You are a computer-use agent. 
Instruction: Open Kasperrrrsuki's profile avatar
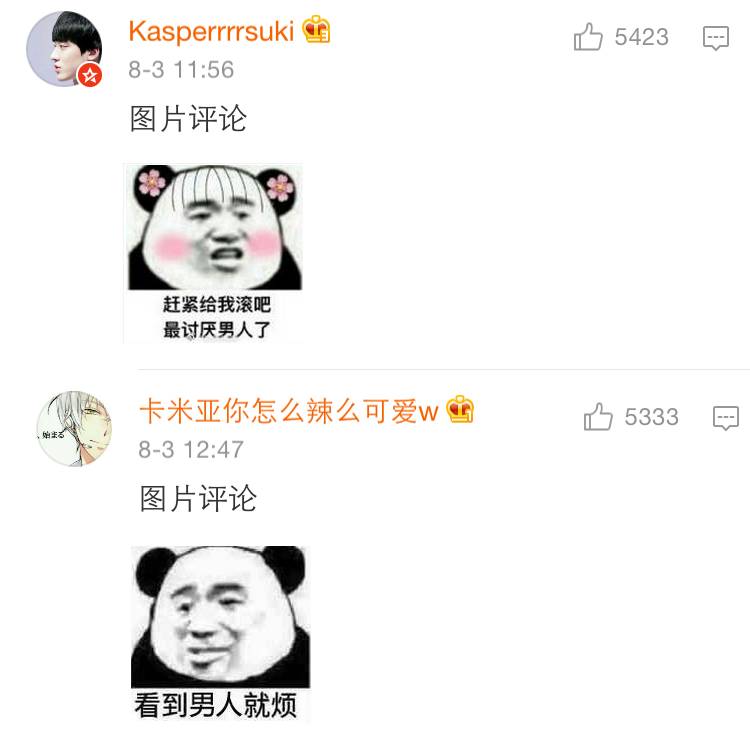click(x=64, y=50)
